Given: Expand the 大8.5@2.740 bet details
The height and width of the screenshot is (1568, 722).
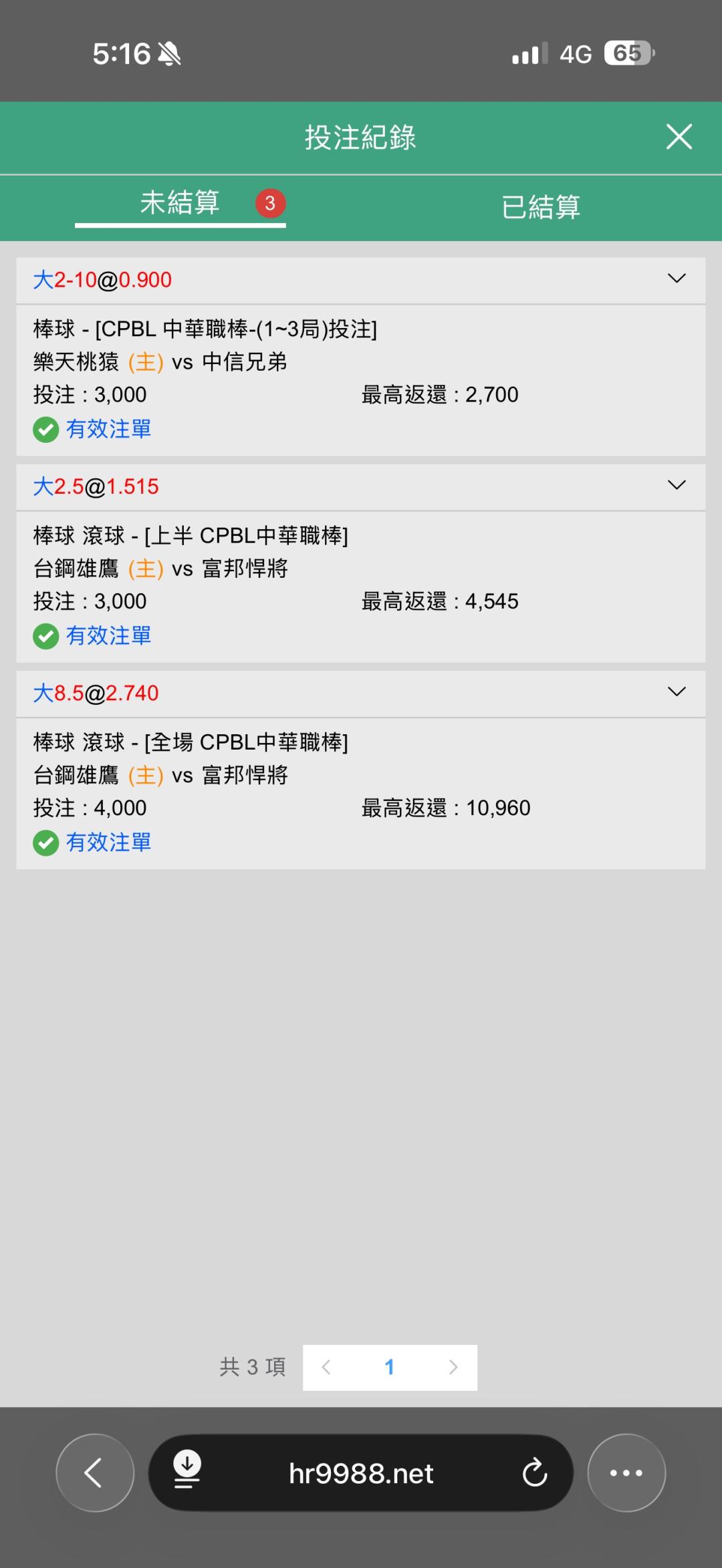Looking at the screenshot, I should coord(677,691).
